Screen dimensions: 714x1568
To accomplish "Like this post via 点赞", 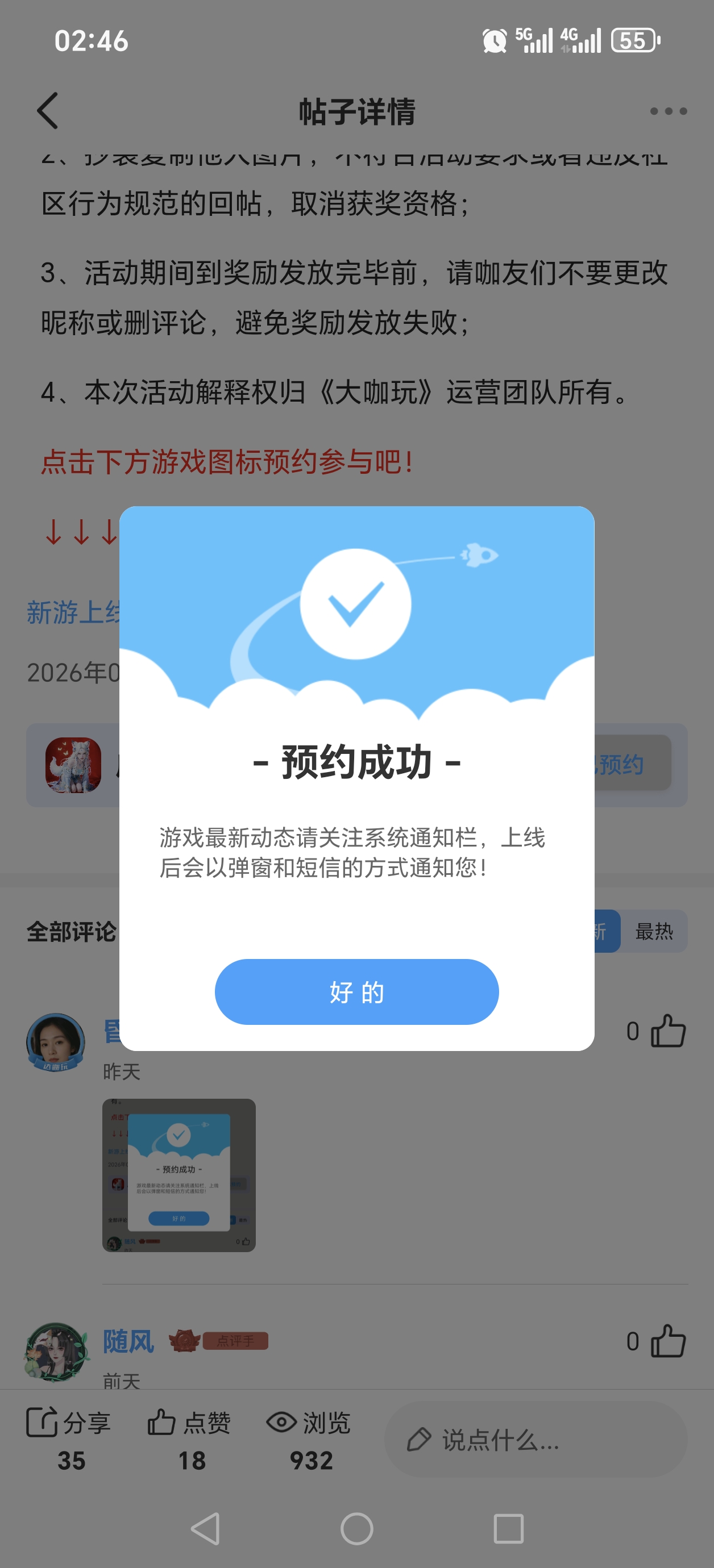I will point(189,1437).
